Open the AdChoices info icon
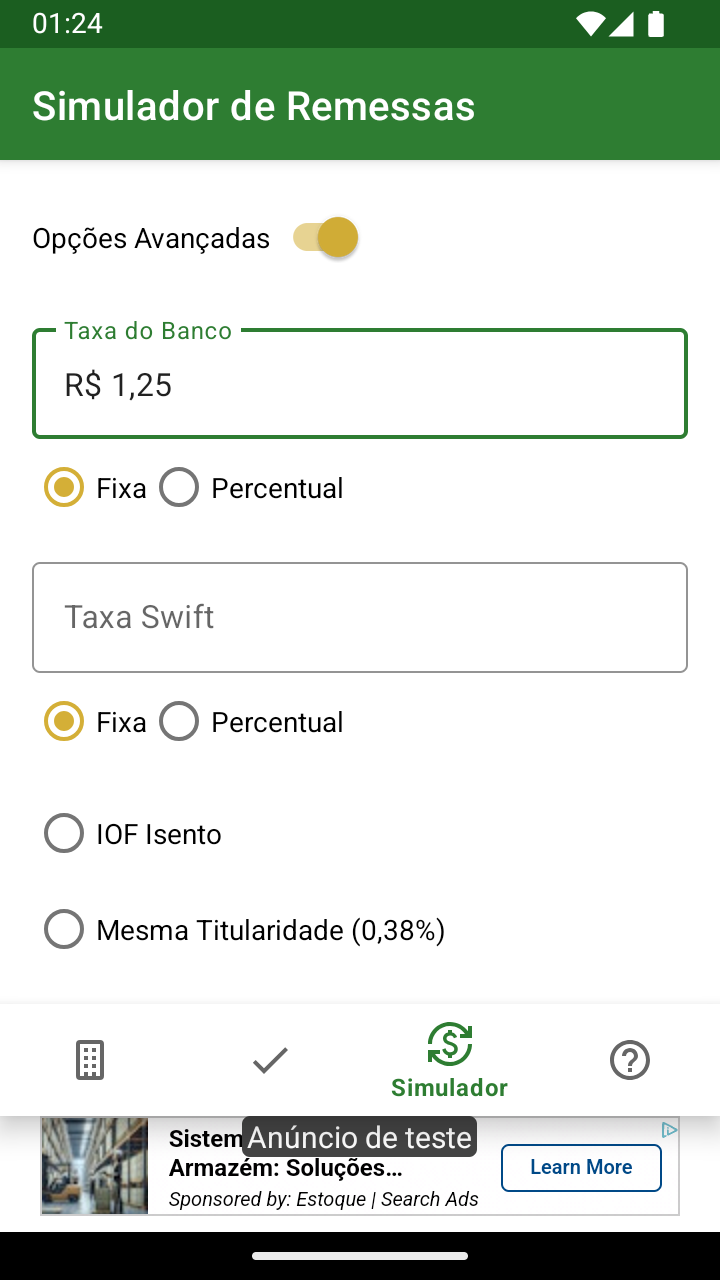Screen dimensions: 720x1280 [x=669, y=1129]
